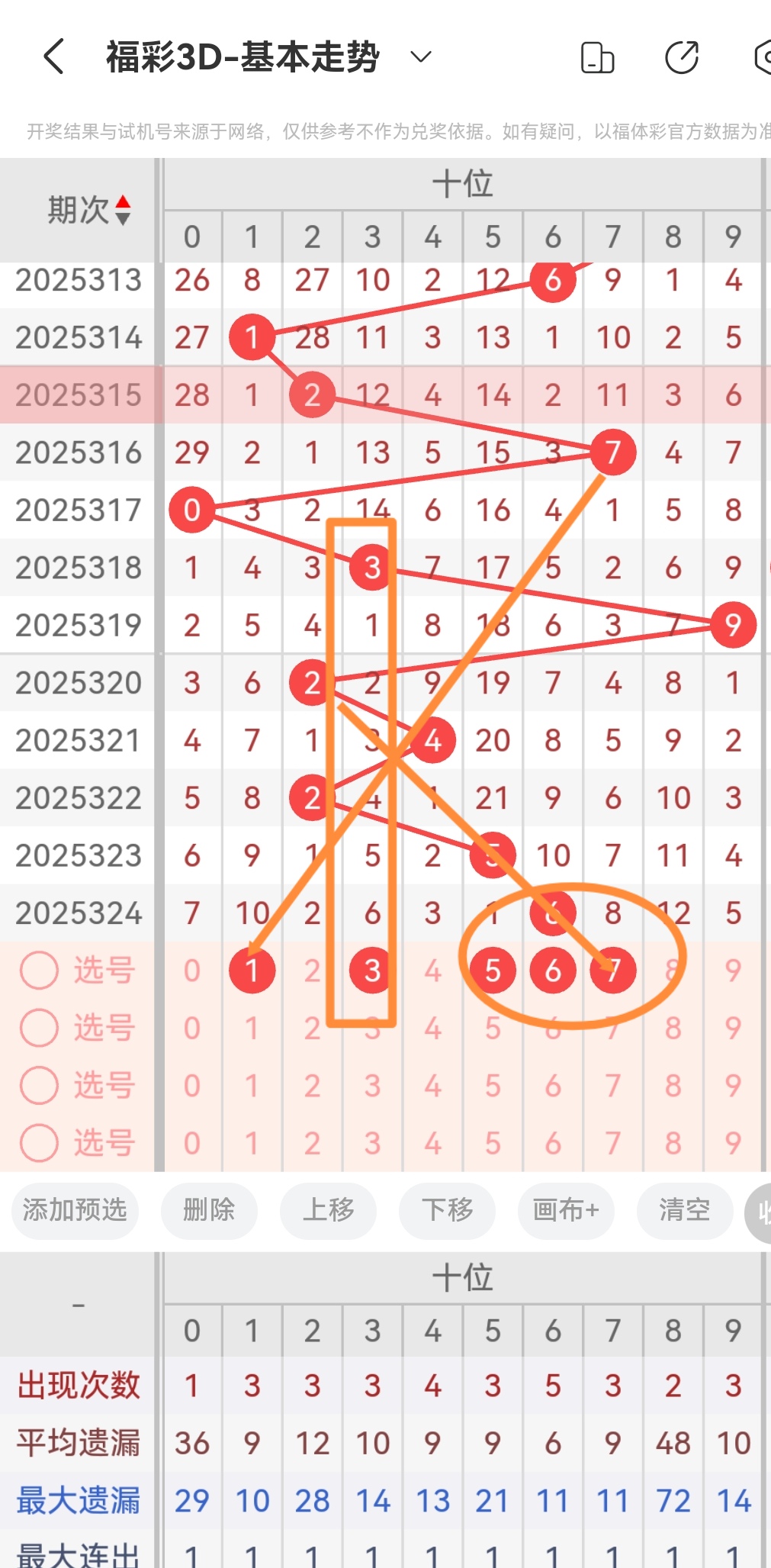Tap the 清空 clear-all button
This screenshot has width=771, height=1568.
tap(684, 1211)
